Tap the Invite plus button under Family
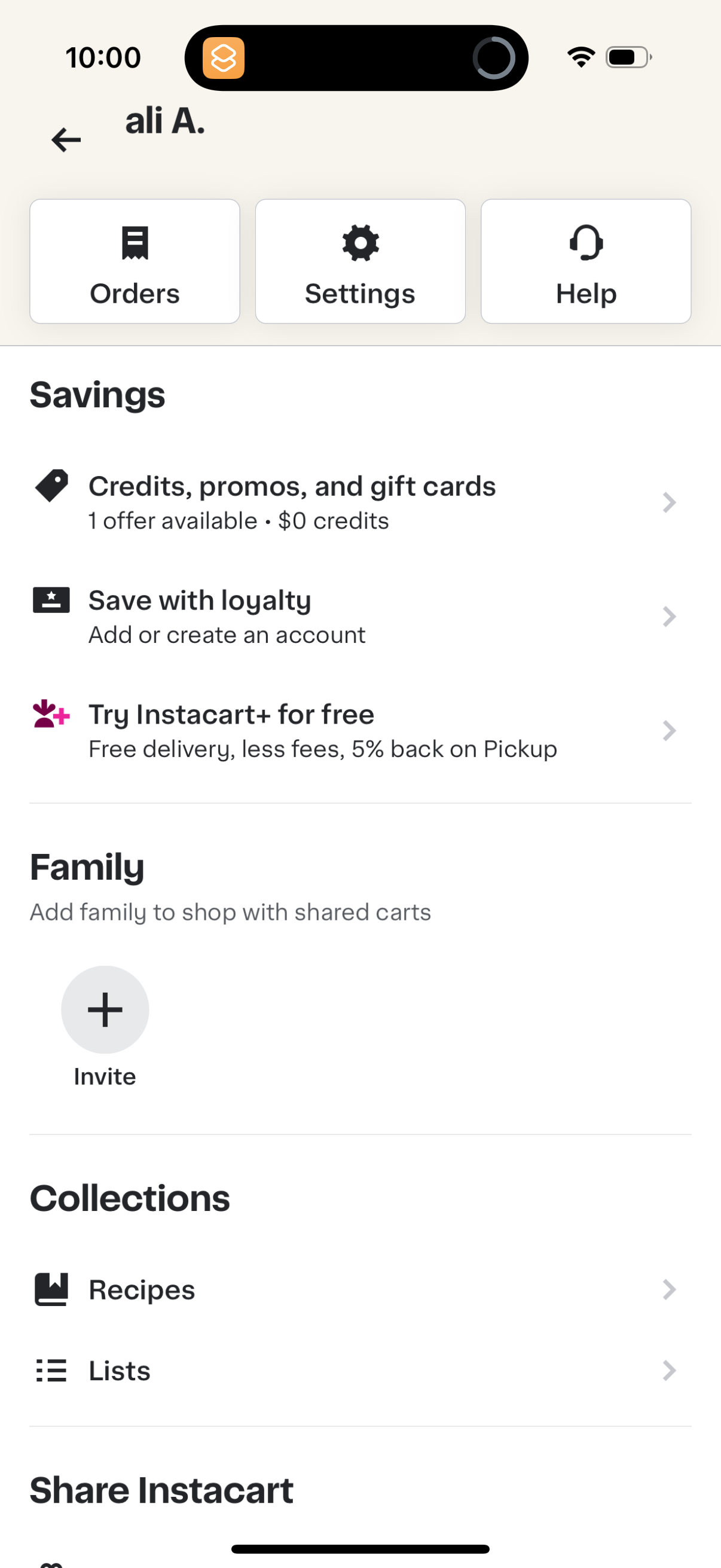The image size is (721, 1568). click(x=105, y=1009)
